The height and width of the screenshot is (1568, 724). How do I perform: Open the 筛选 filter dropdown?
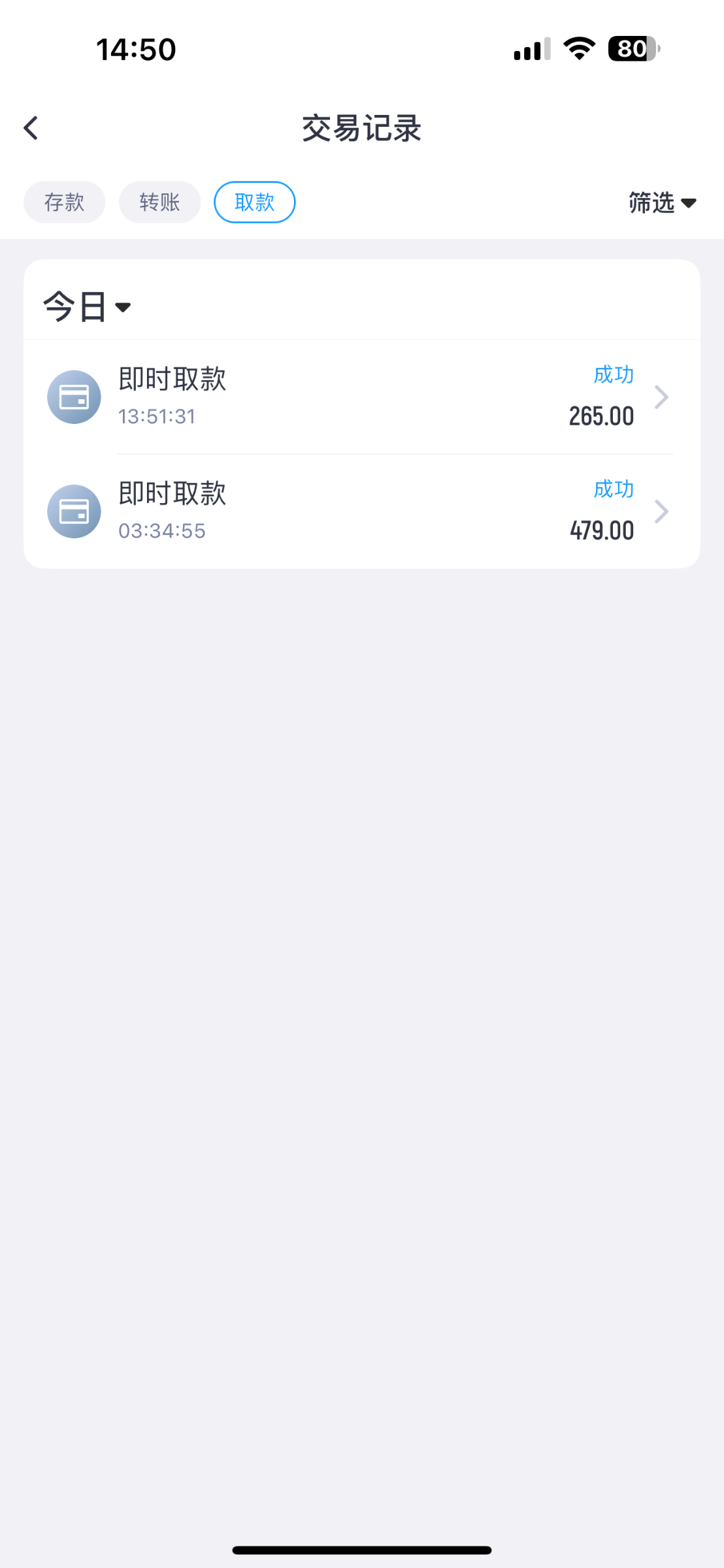click(662, 203)
